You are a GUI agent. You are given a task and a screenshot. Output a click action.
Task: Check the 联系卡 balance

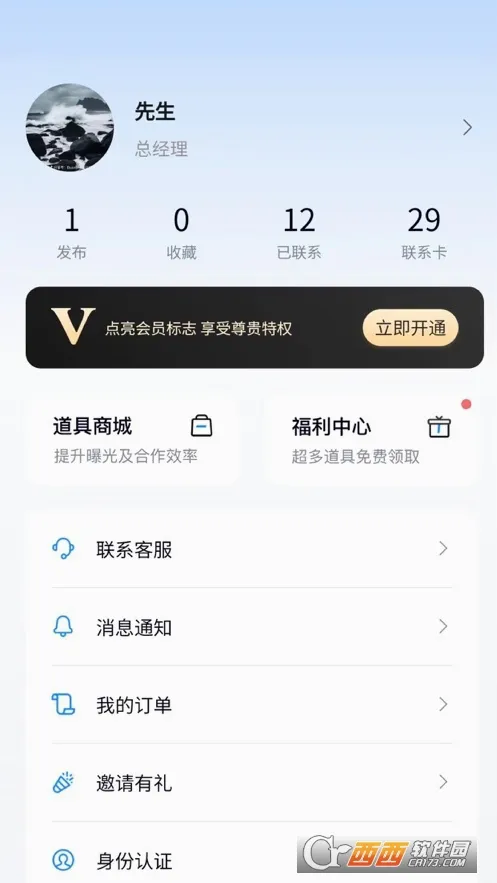click(x=424, y=234)
